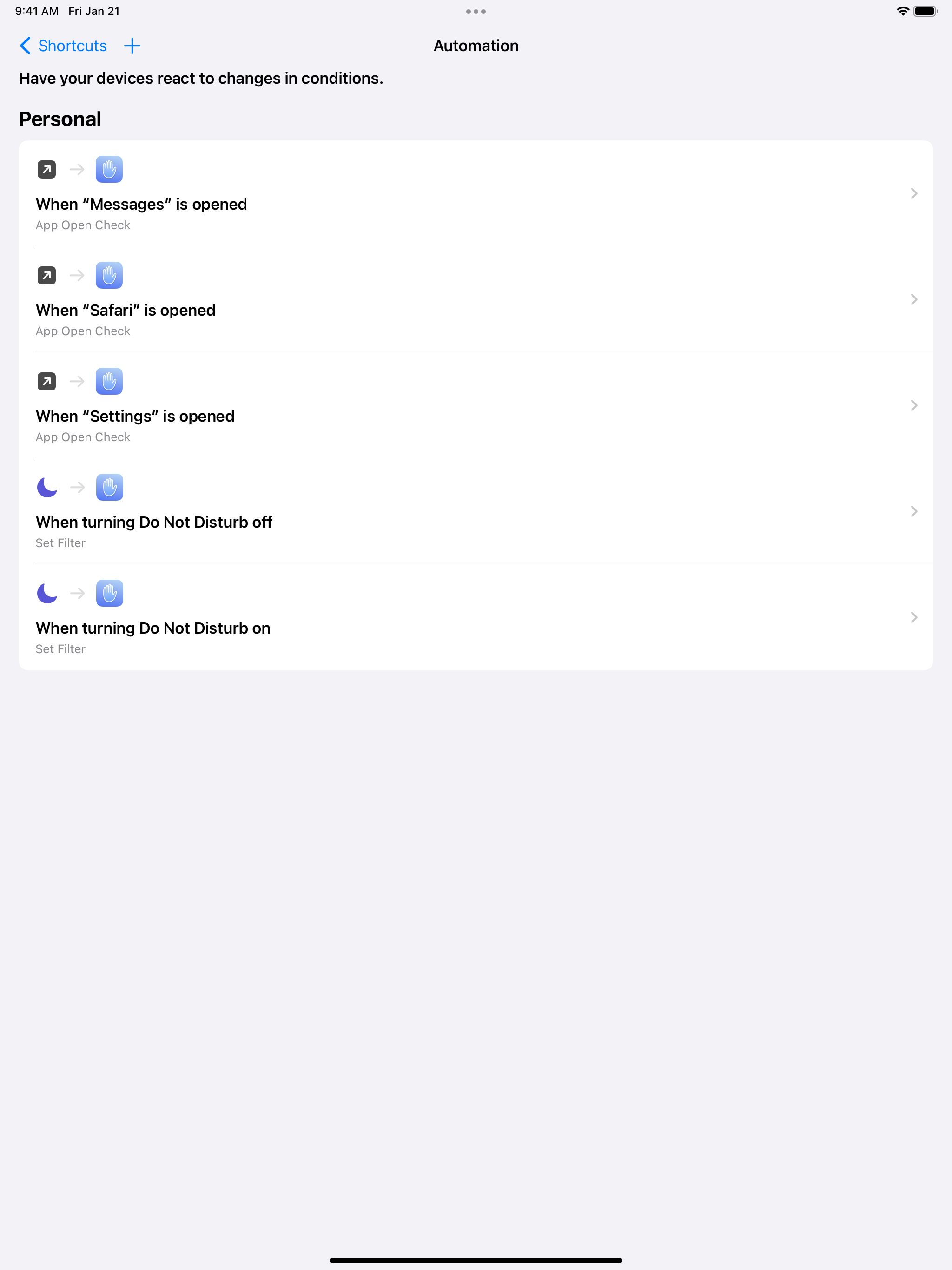The height and width of the screenshot is (1270, 952).
Task: Open the Safari is opened automation
Action: point(476,299)
